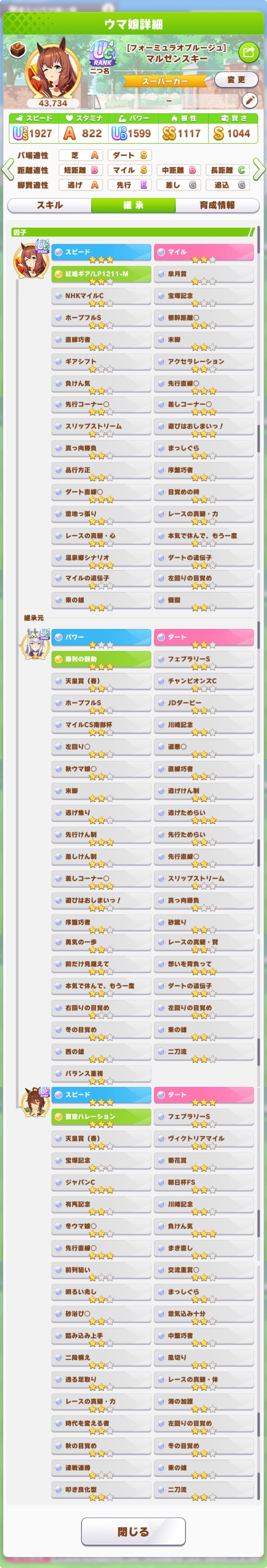Switch to the 育成情報 tab
Viewport: 267px width, 1568px height.
(x=217, y=205)
